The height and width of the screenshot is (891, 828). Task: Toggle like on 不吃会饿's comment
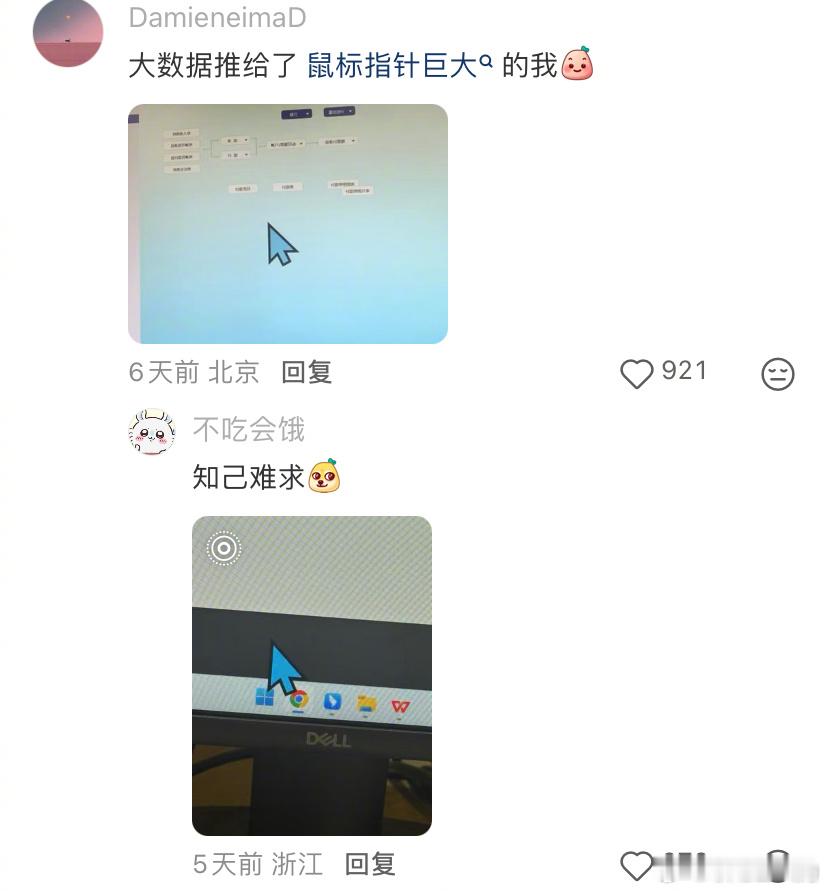pyautogui.click(x=636, y=864)
